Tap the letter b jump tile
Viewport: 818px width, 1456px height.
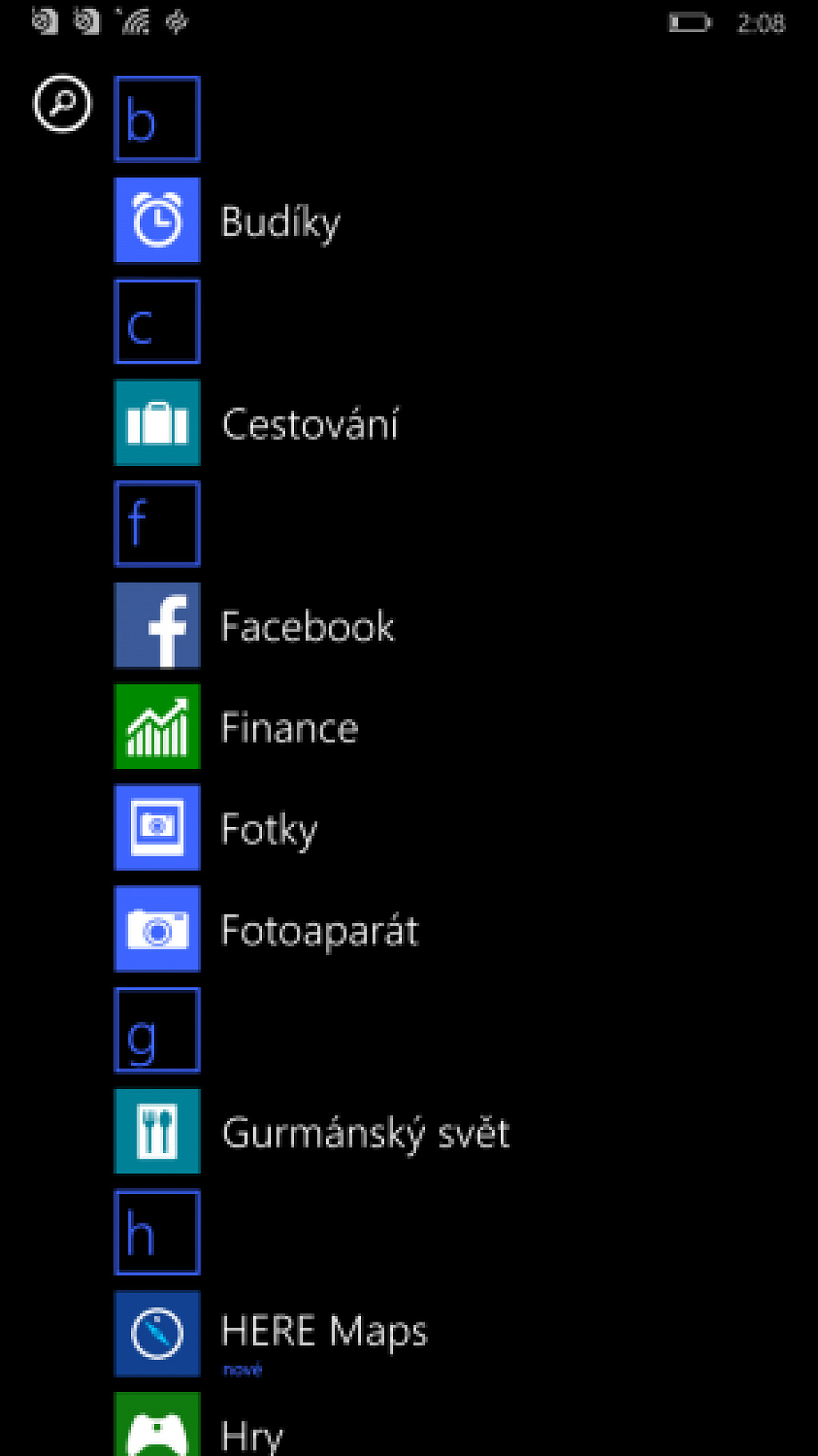[x=157, y=119]
